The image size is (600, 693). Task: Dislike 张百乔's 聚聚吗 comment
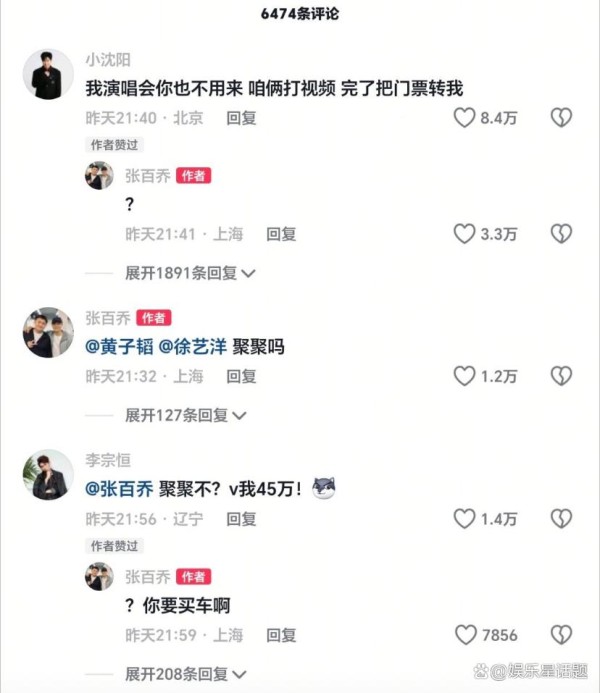562,376
